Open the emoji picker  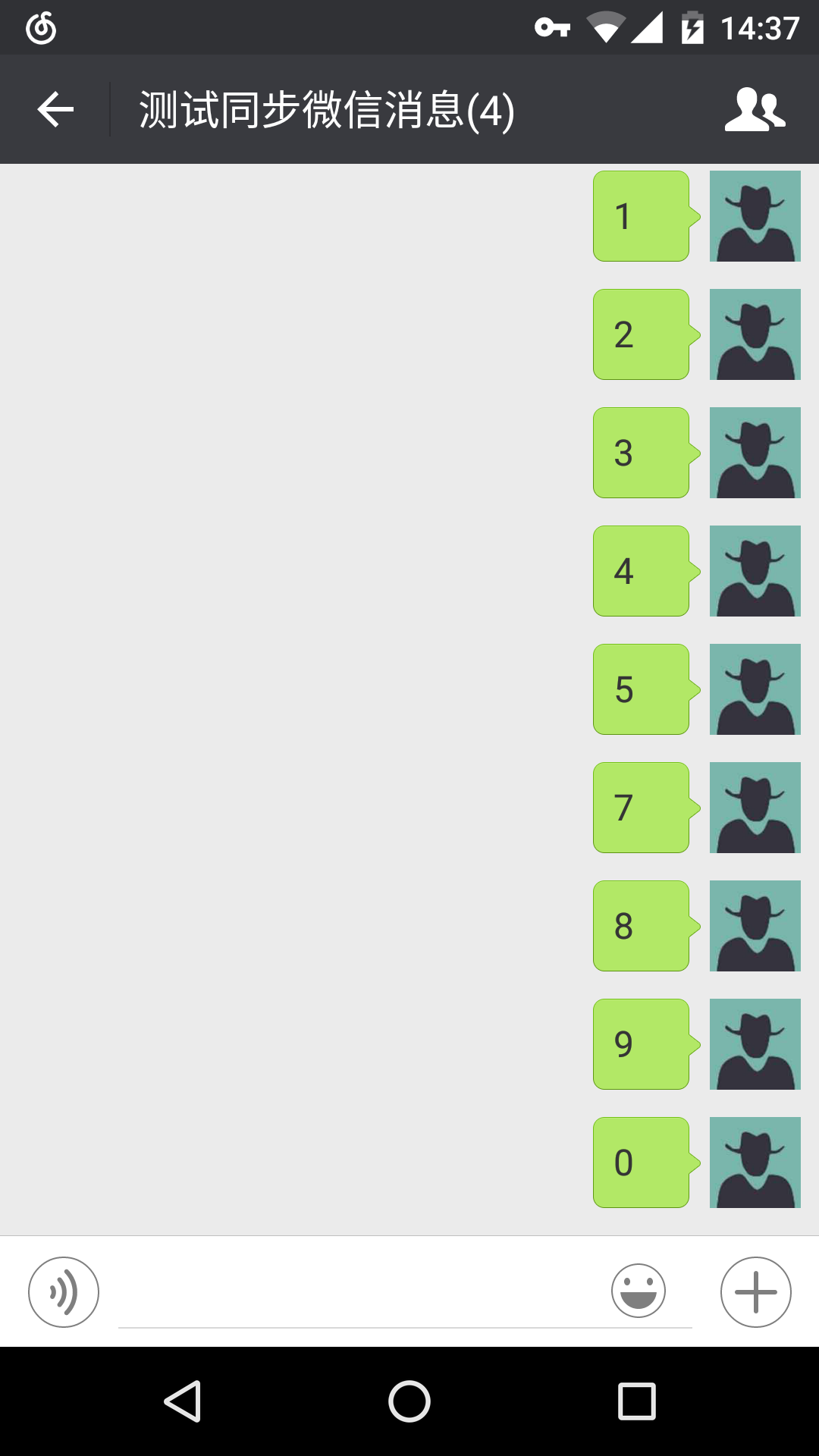click(638, 1290)
